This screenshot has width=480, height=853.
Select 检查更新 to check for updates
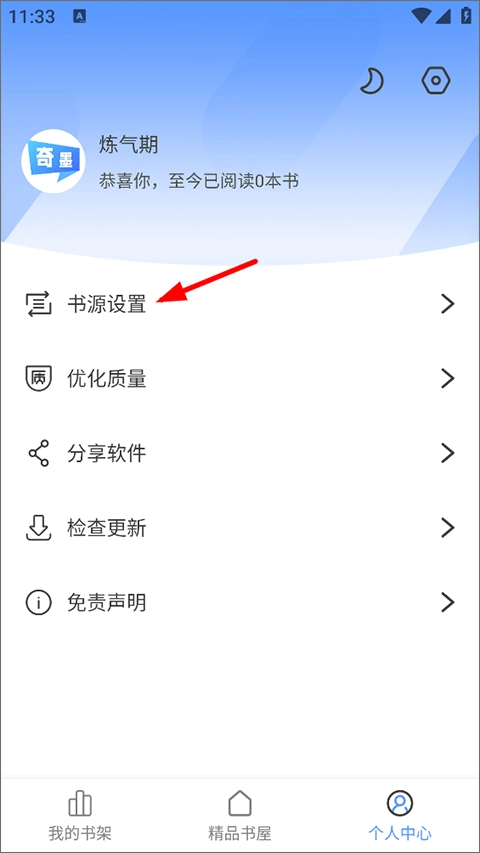point(240,527)
